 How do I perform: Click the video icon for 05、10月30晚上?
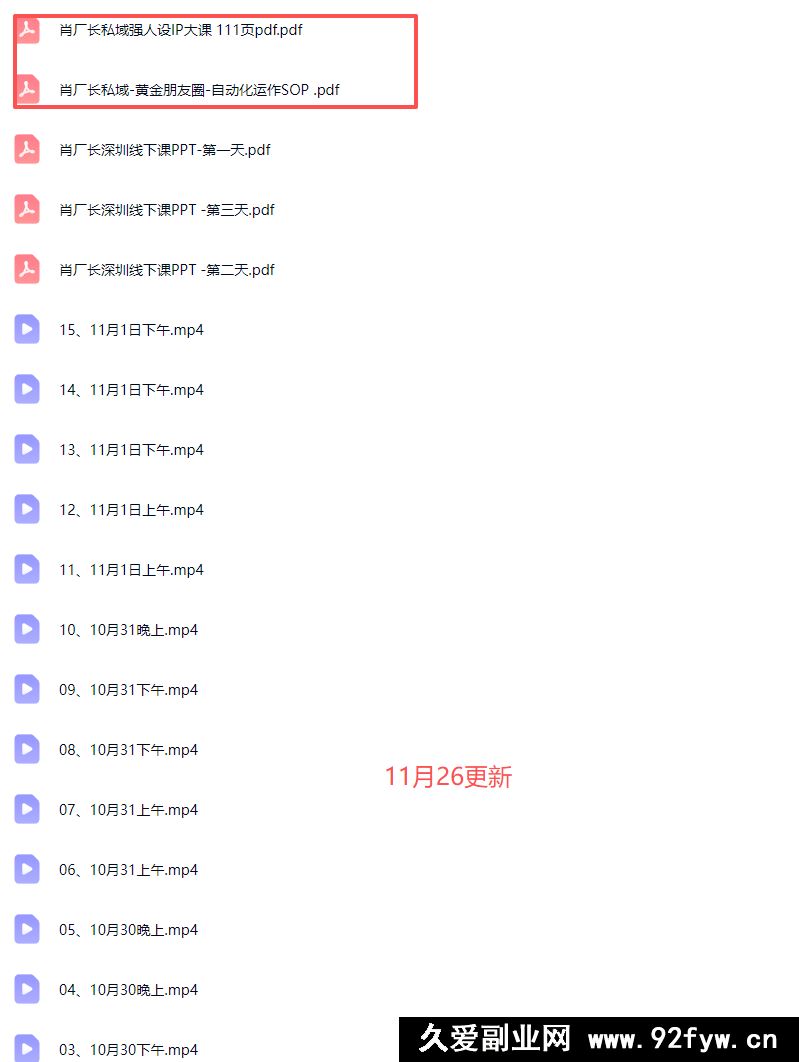26,928
